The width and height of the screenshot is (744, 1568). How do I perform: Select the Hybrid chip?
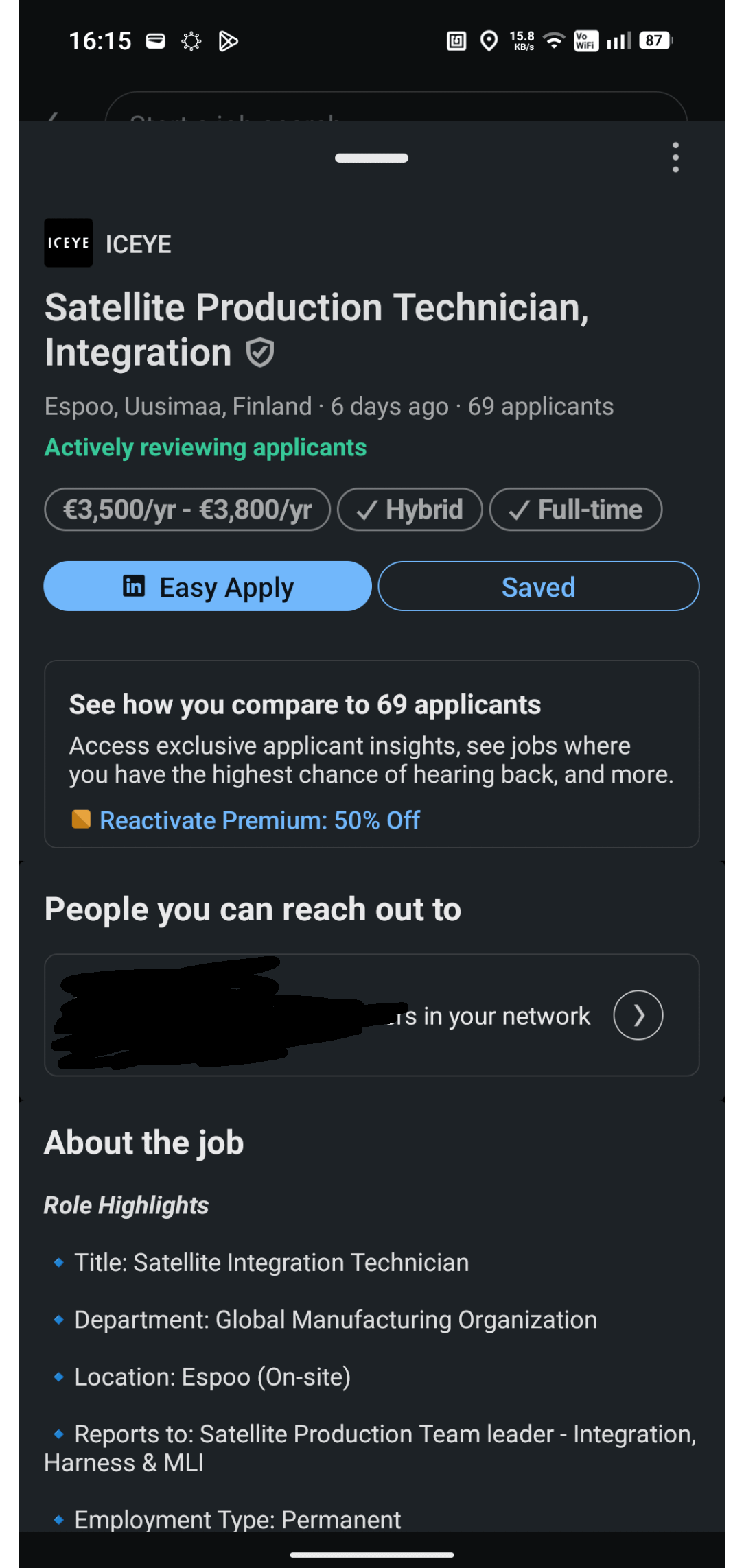pyautogui.click(x=410, y=510)
